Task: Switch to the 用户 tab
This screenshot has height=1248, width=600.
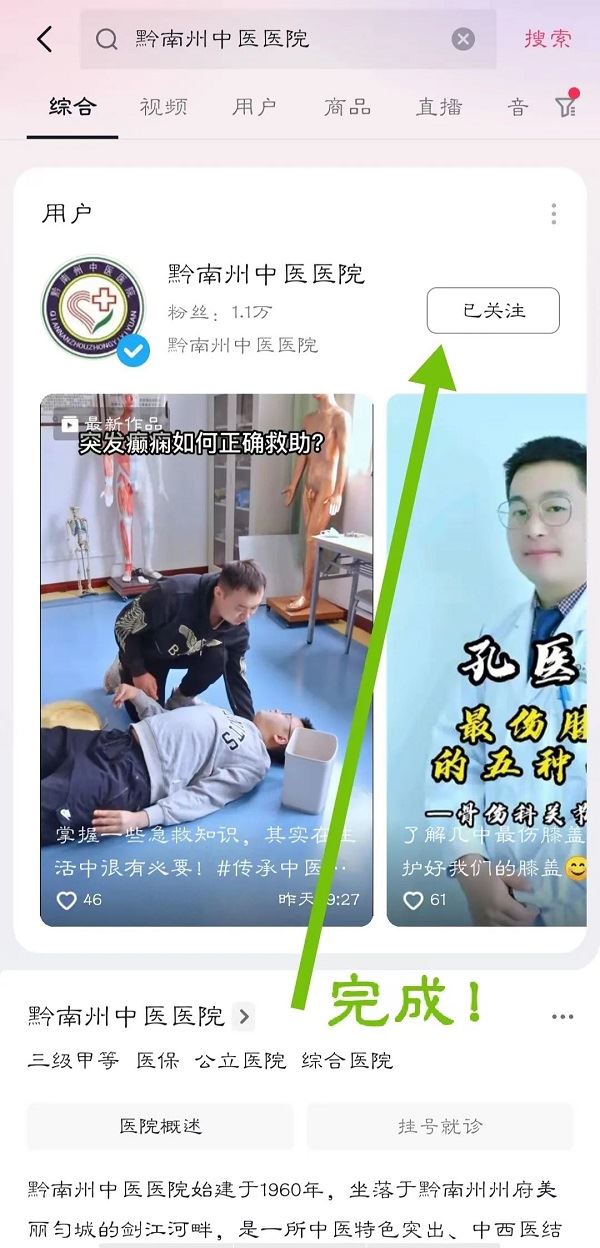Action: (254, 107)
